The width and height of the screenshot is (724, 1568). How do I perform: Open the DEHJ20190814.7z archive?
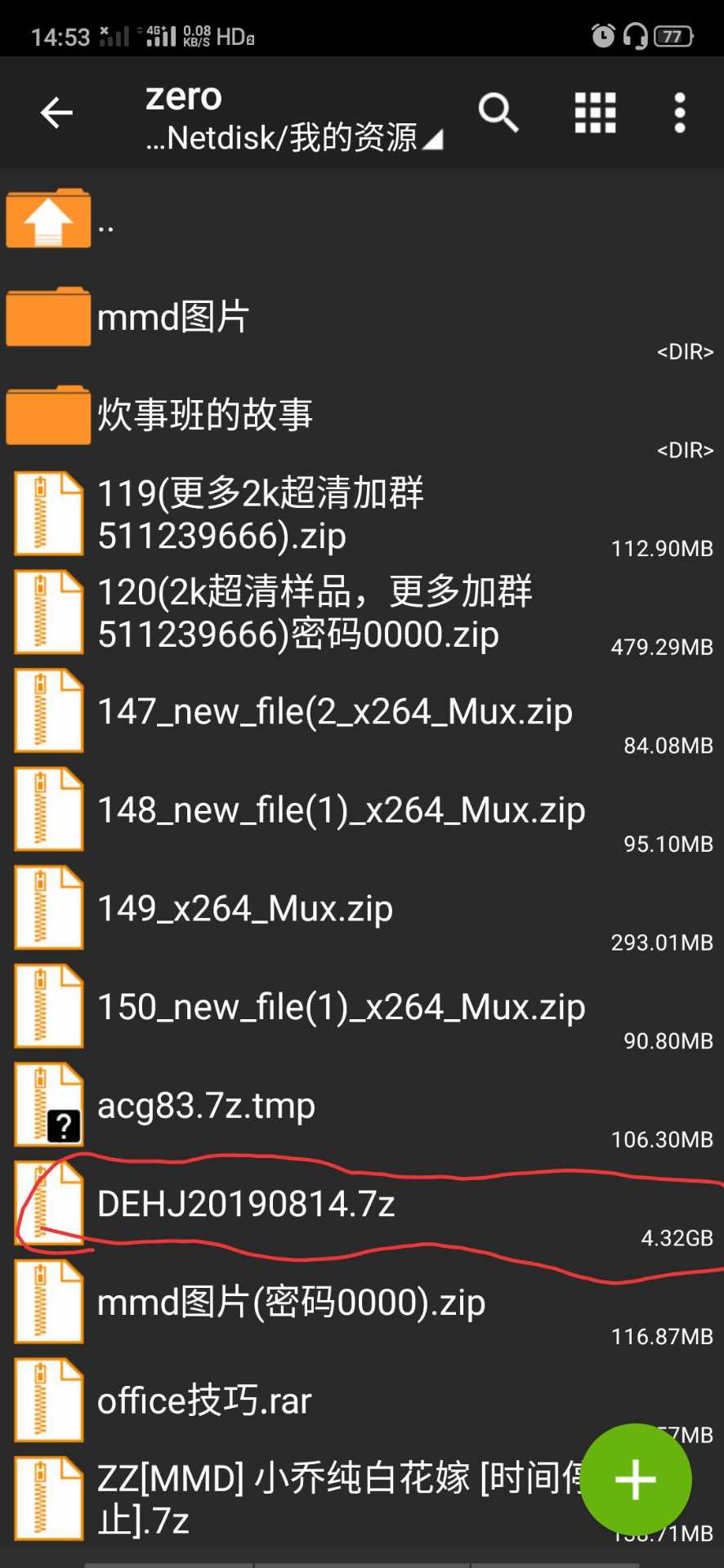(362, 1204)
